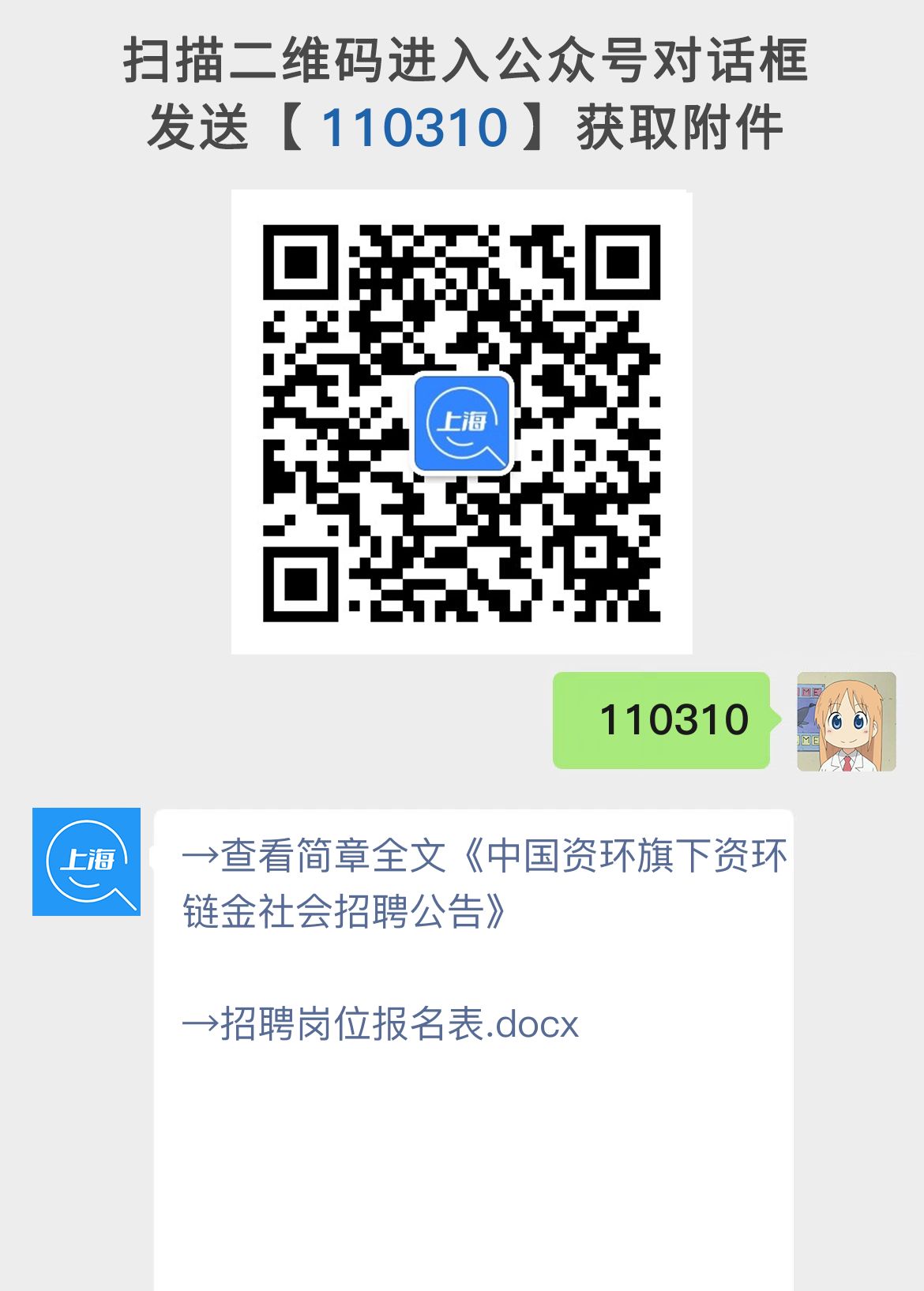Screen dimensions: 924x1291
Task: Tap the green 110310 message bubble
Action: (x=662, y=720)
